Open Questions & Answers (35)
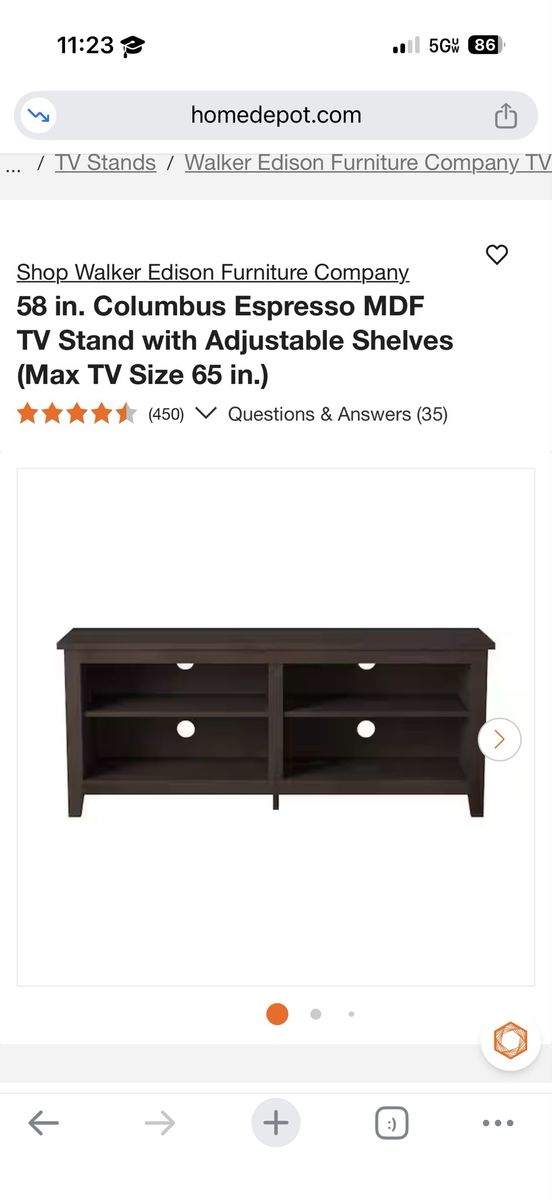Viewport: 552px width, 1200px height. 338,414
